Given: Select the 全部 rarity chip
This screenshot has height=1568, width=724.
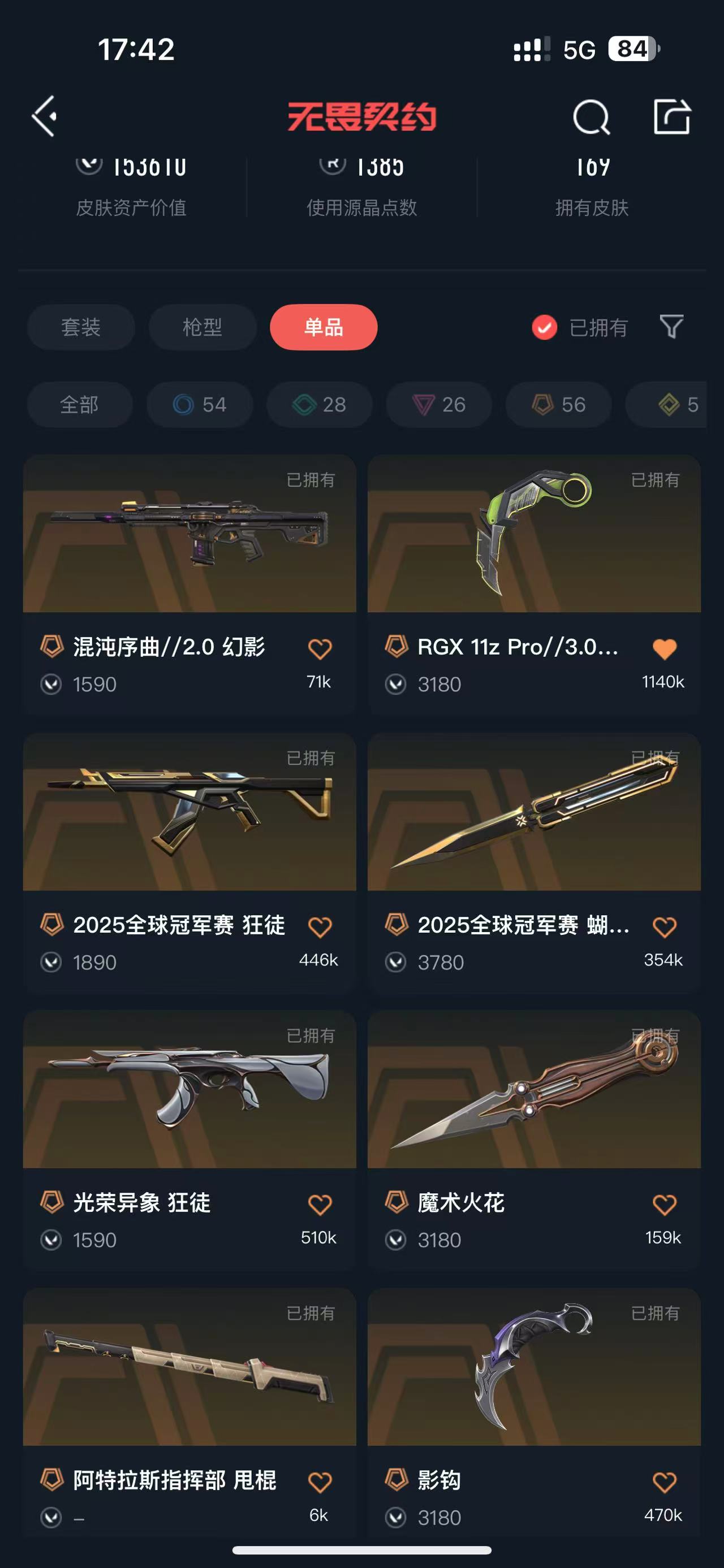Looking at the screenshot, I should 79,405.
